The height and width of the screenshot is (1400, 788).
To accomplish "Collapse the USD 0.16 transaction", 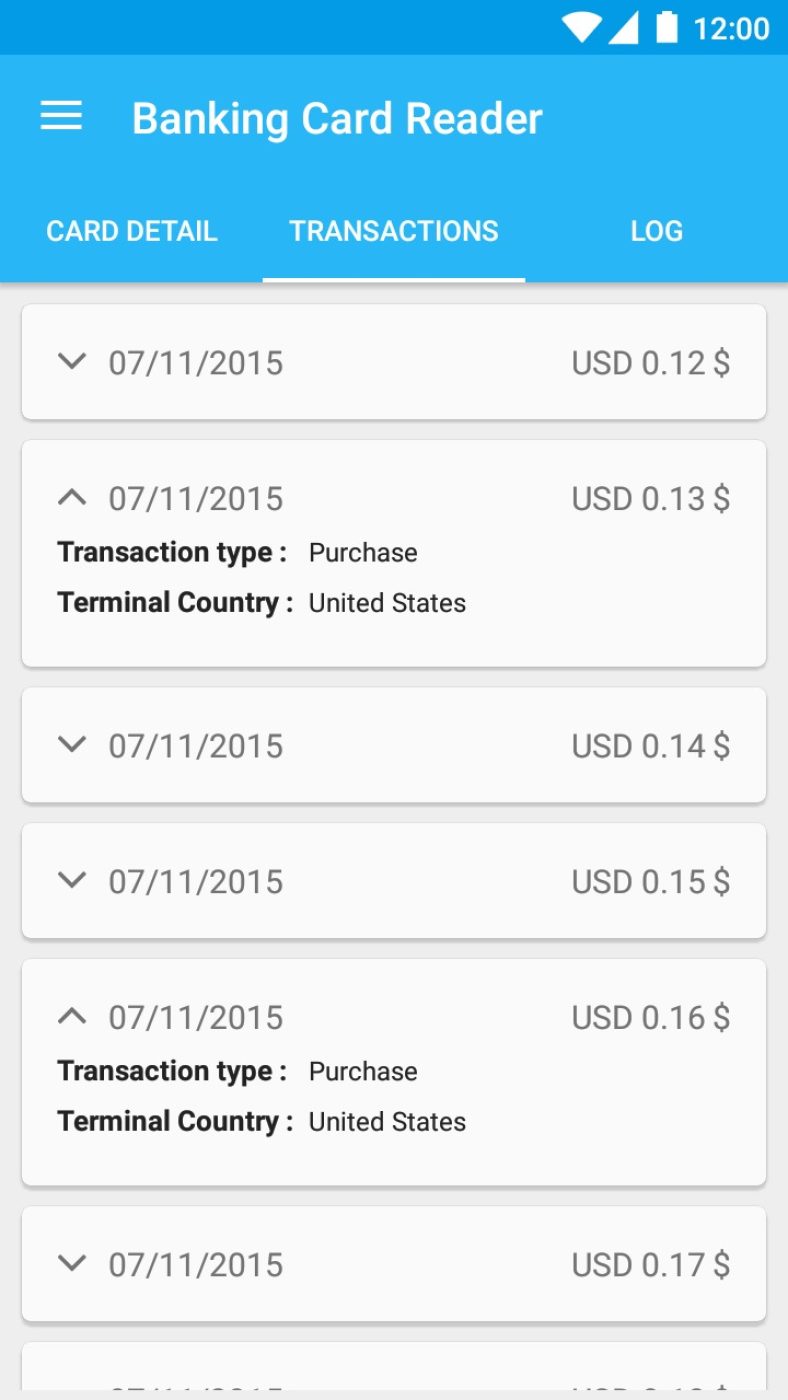I will (72, 1016).
